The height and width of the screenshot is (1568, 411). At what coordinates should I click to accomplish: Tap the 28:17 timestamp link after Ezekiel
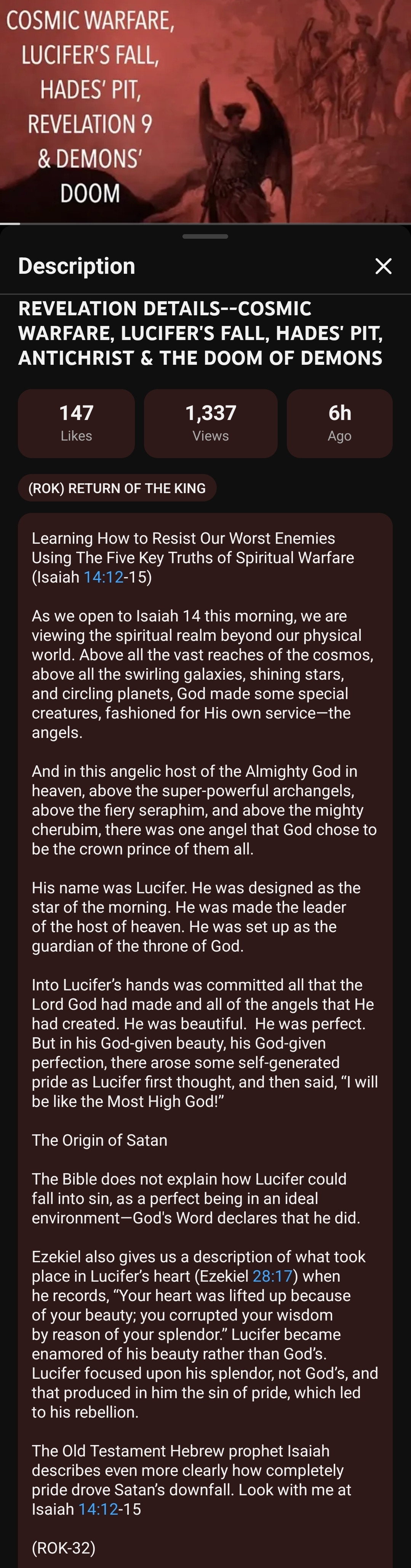[x=272, y=1276]
